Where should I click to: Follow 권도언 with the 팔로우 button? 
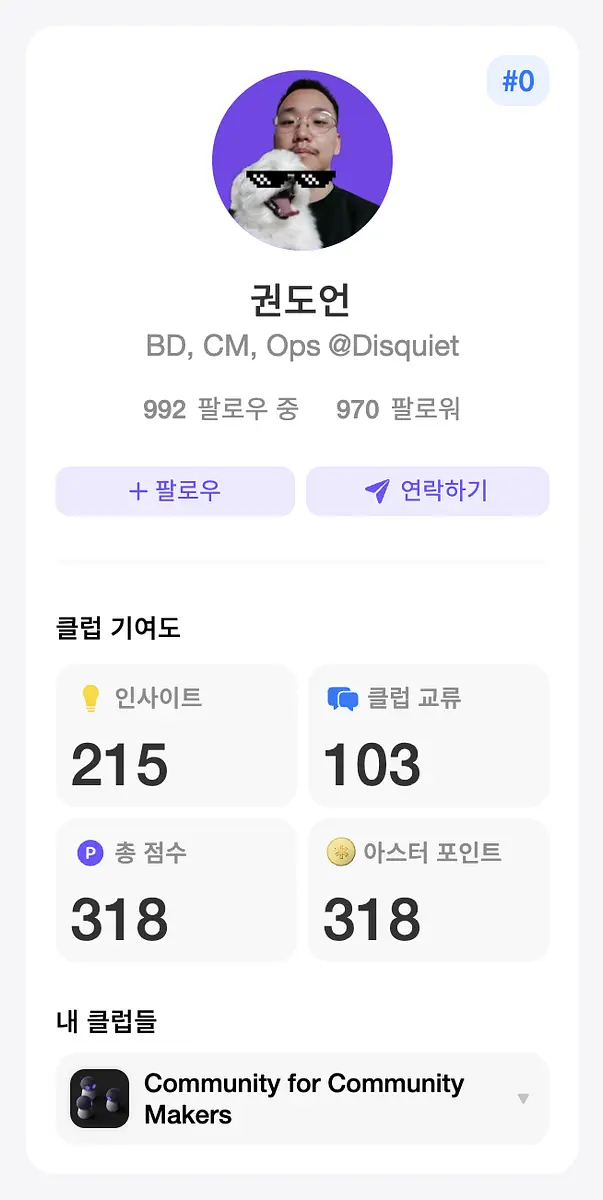coord(175,491)
